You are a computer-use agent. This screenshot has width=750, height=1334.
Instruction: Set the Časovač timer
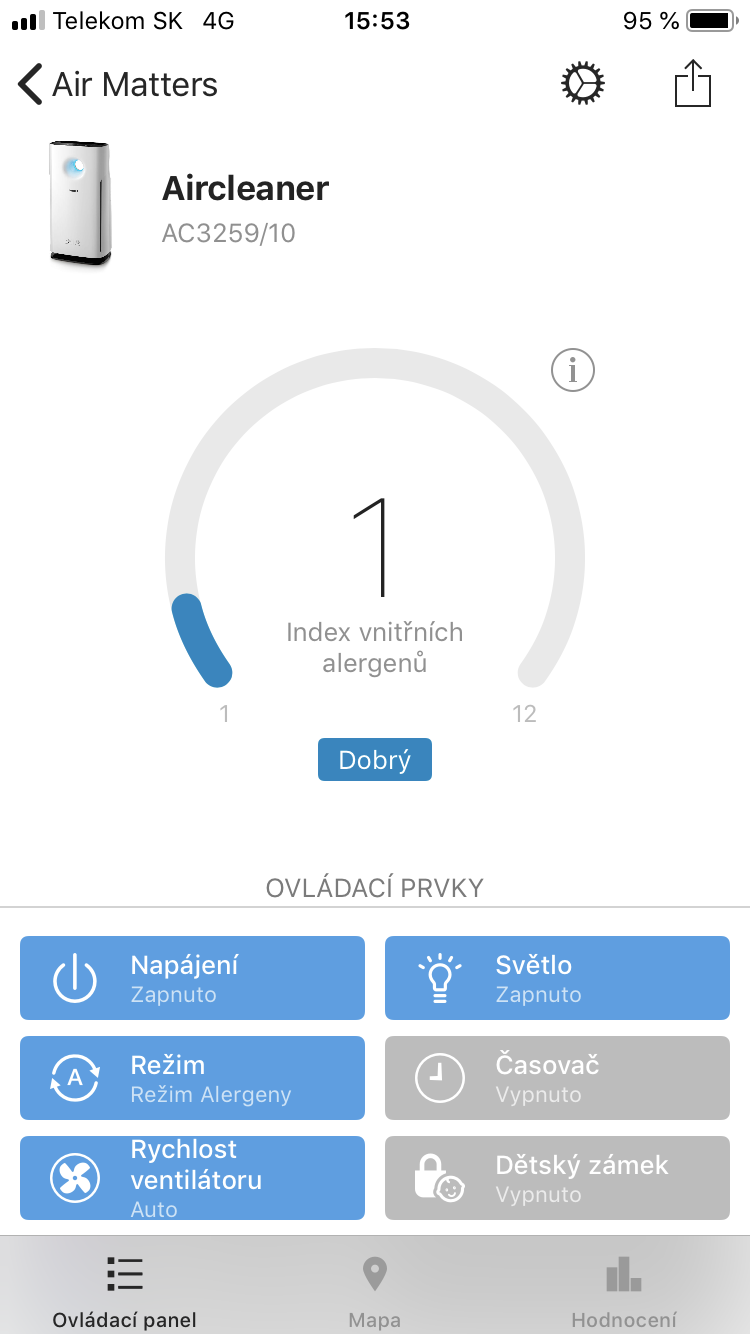point(557,1078)
